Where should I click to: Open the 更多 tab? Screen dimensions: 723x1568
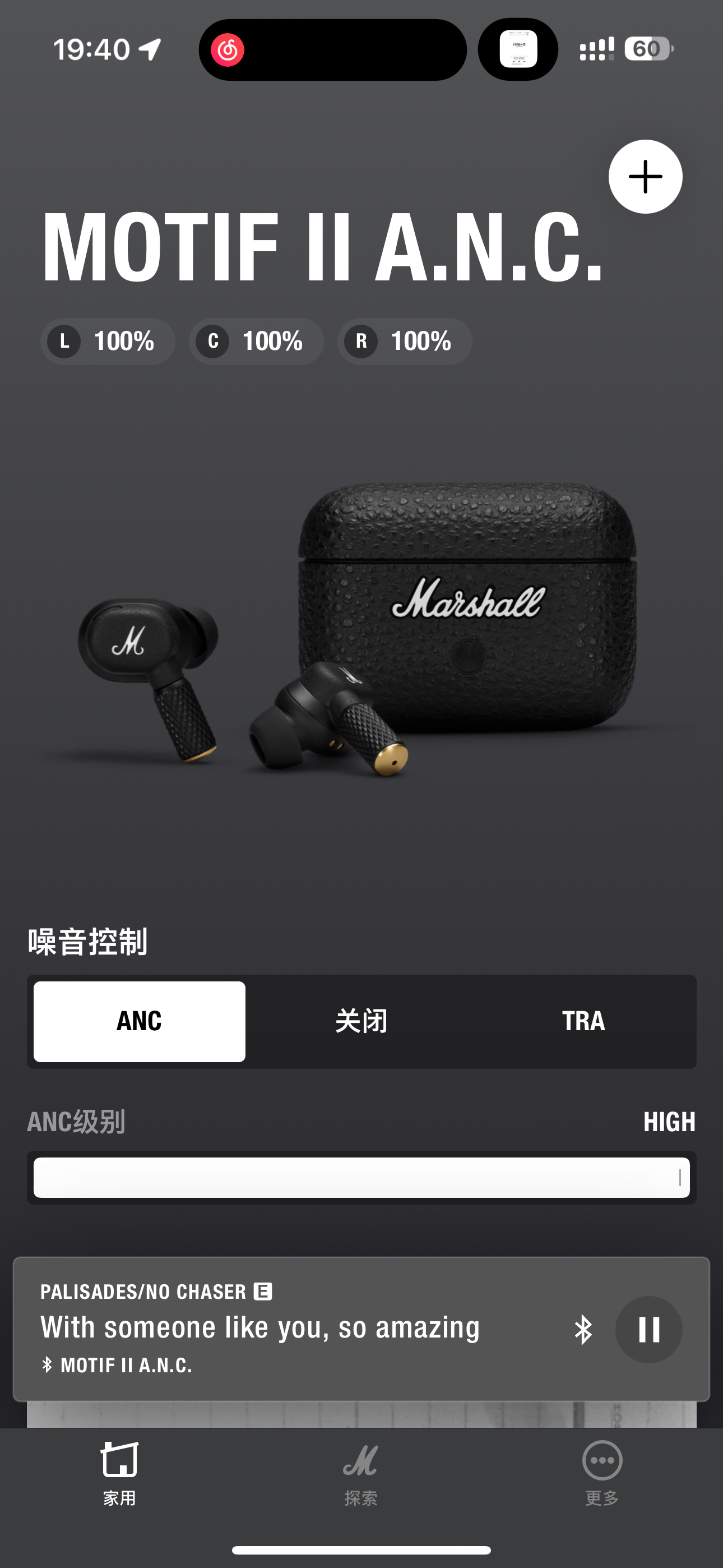tap(602, 1472)
